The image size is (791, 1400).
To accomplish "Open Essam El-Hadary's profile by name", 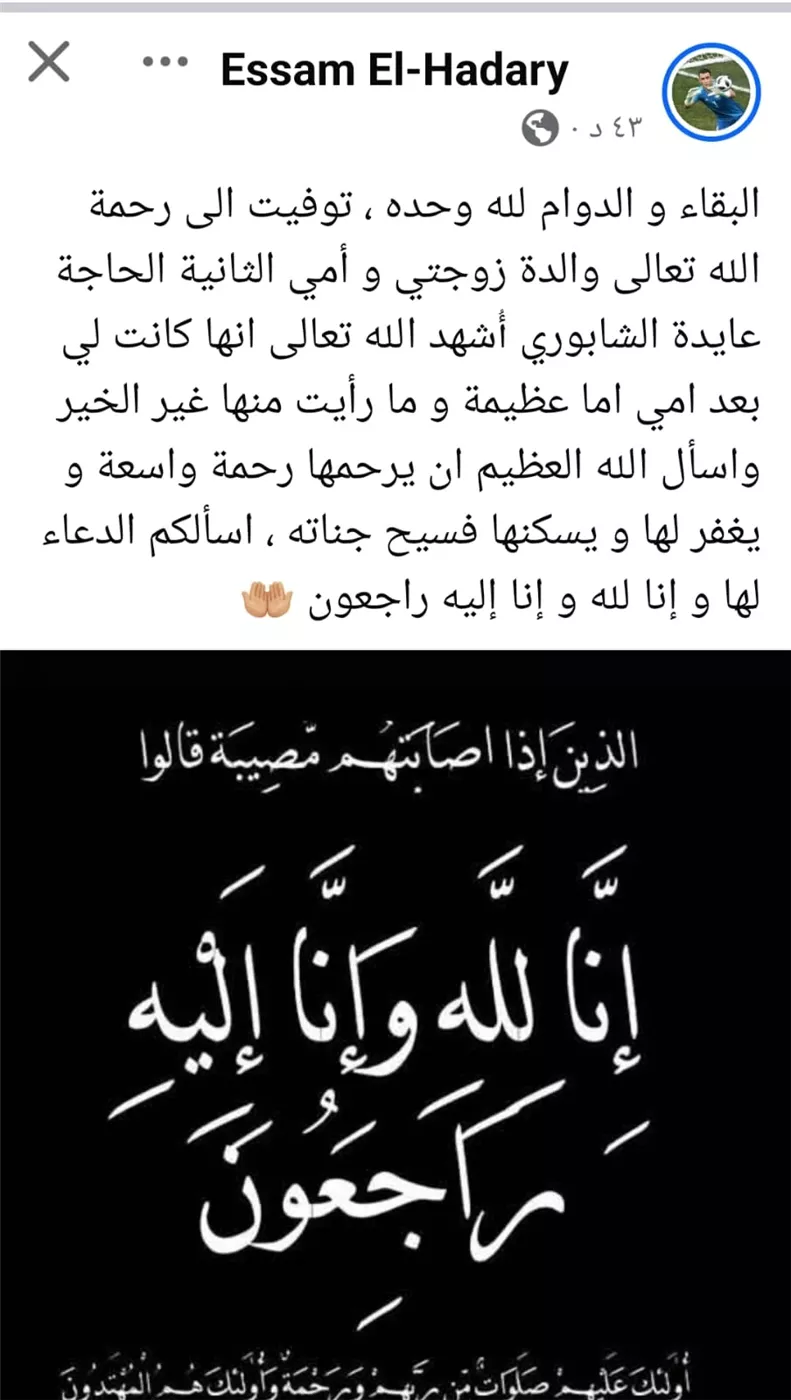I will click(394, 70).
